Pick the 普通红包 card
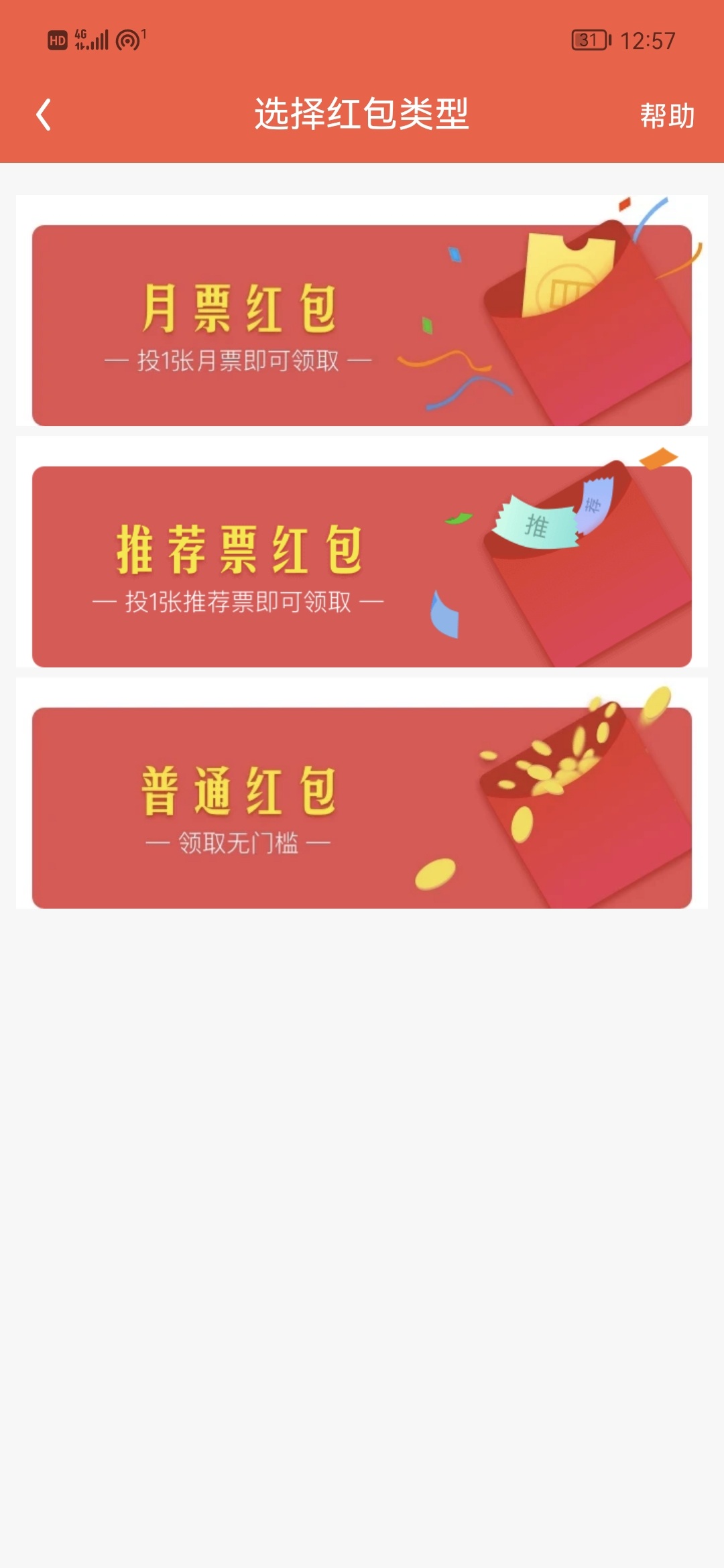724x1568 pixels. point(362,808)
